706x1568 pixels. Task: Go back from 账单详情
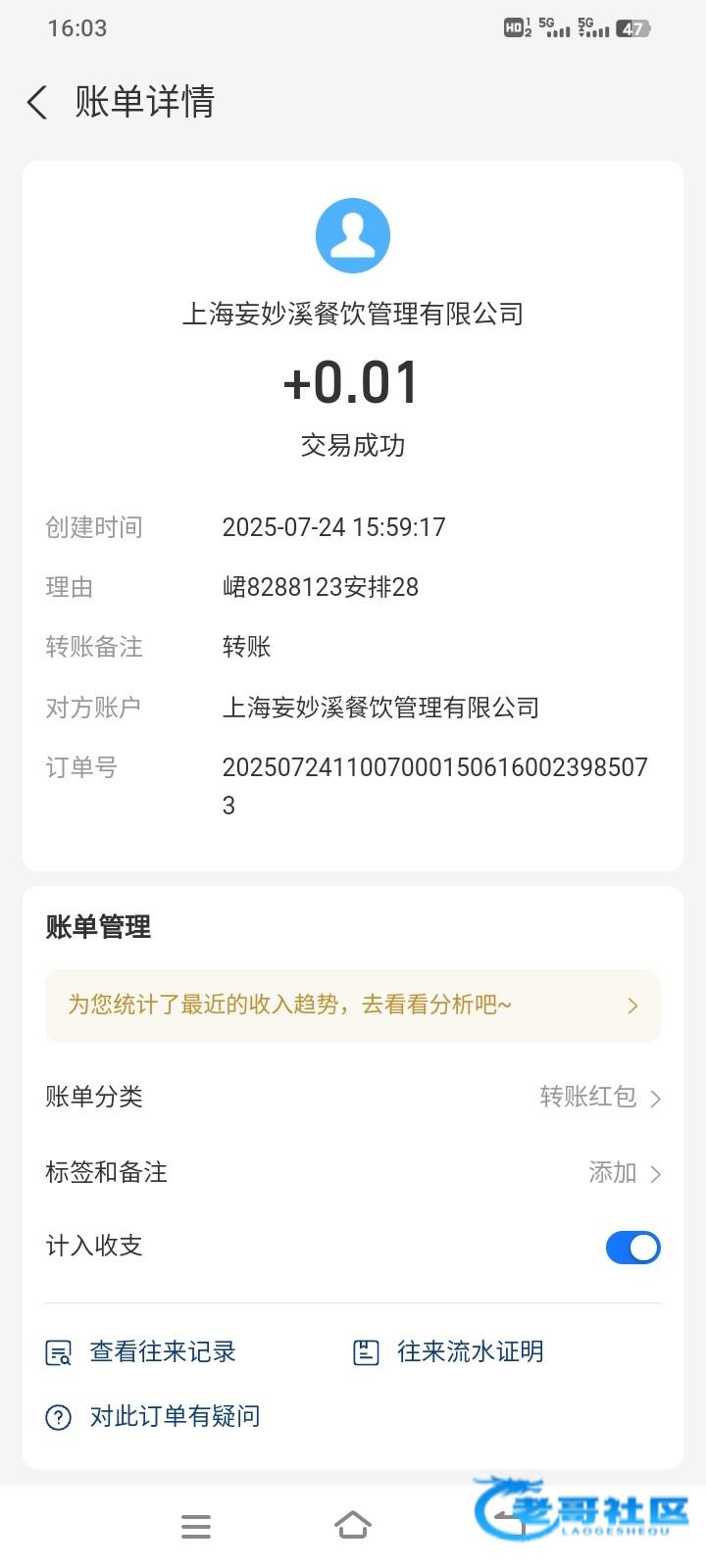tap(37, 102)
